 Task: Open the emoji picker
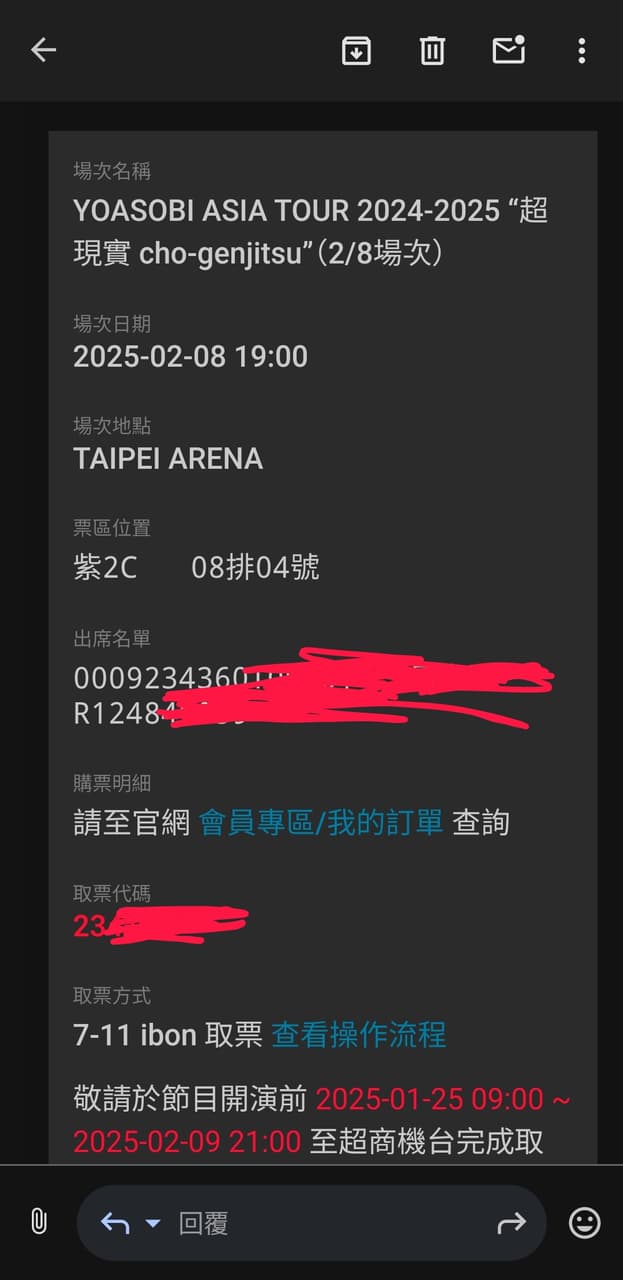(585, 1222)
